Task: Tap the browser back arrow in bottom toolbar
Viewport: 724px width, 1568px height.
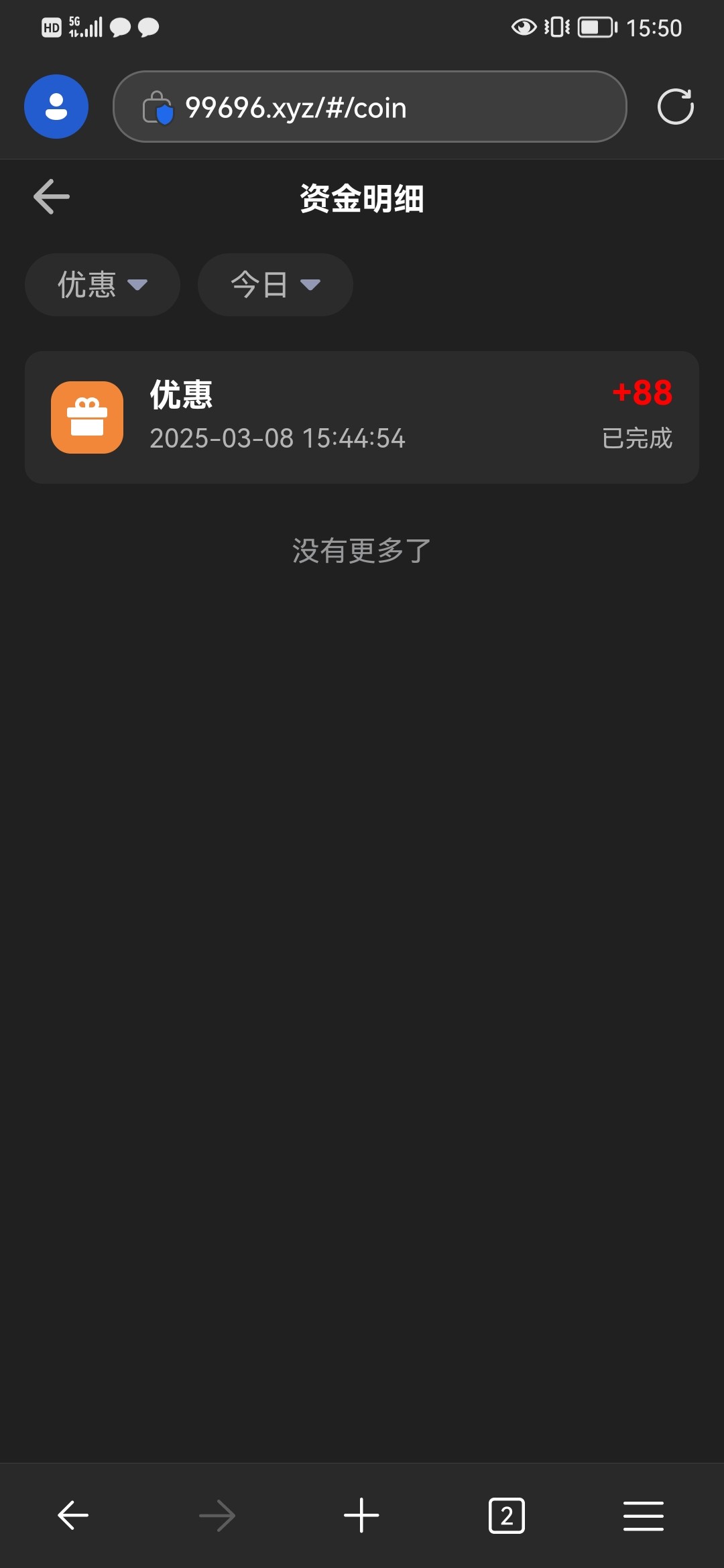Action: pyautogui.click(x=73, y=1516)
